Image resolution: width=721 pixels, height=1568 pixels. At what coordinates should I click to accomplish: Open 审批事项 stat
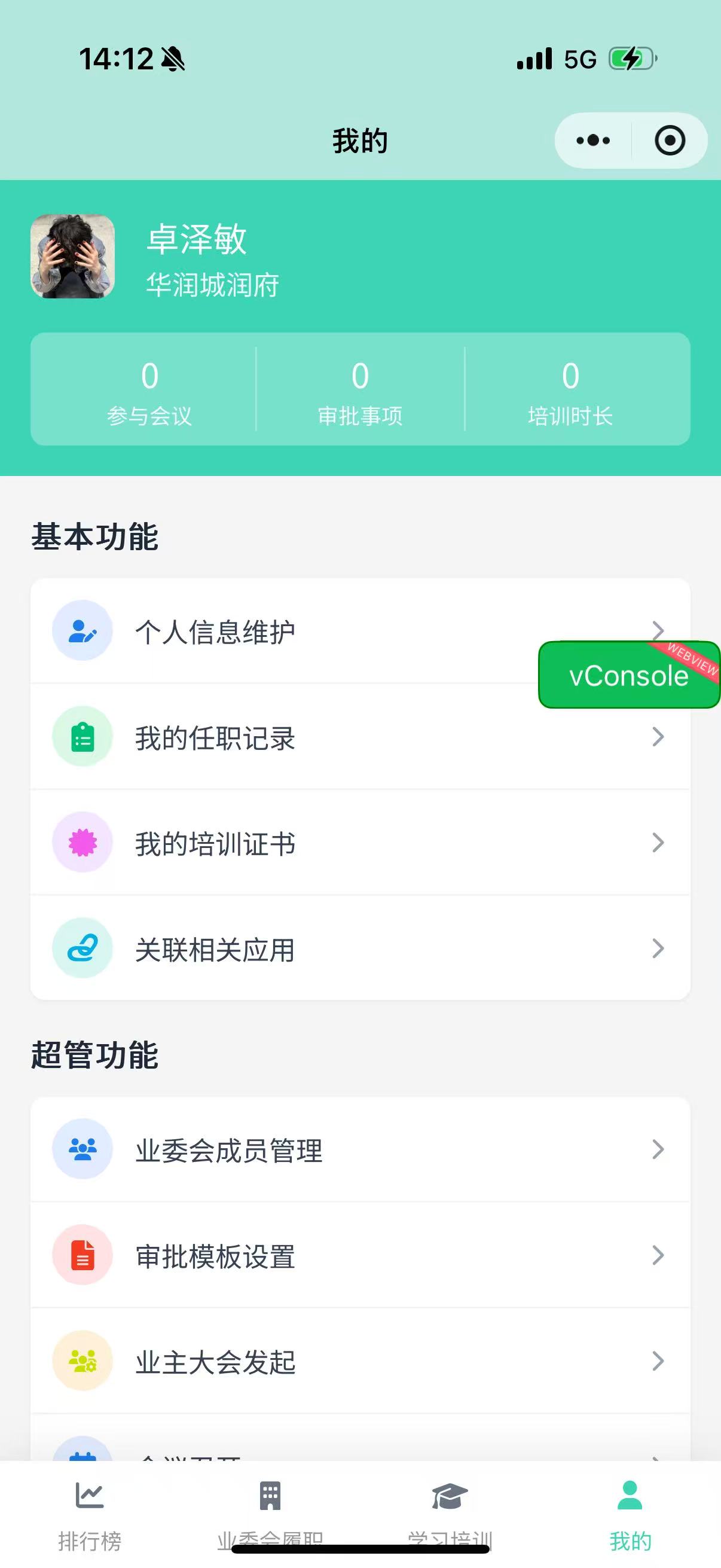click(x=360, y=390)
